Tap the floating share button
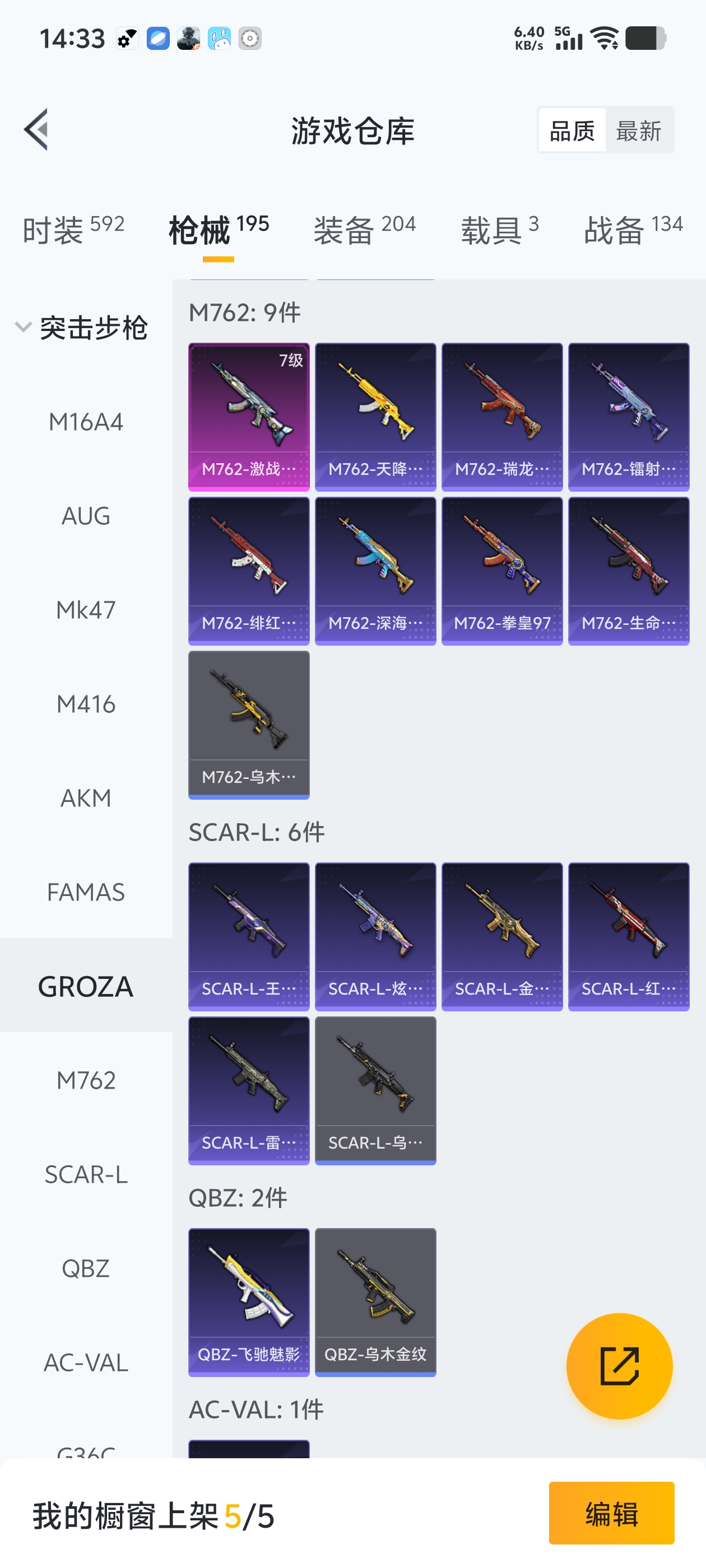Viewport: 706px width, 1568px height. pyautogui.click(x=619, y=1366)
